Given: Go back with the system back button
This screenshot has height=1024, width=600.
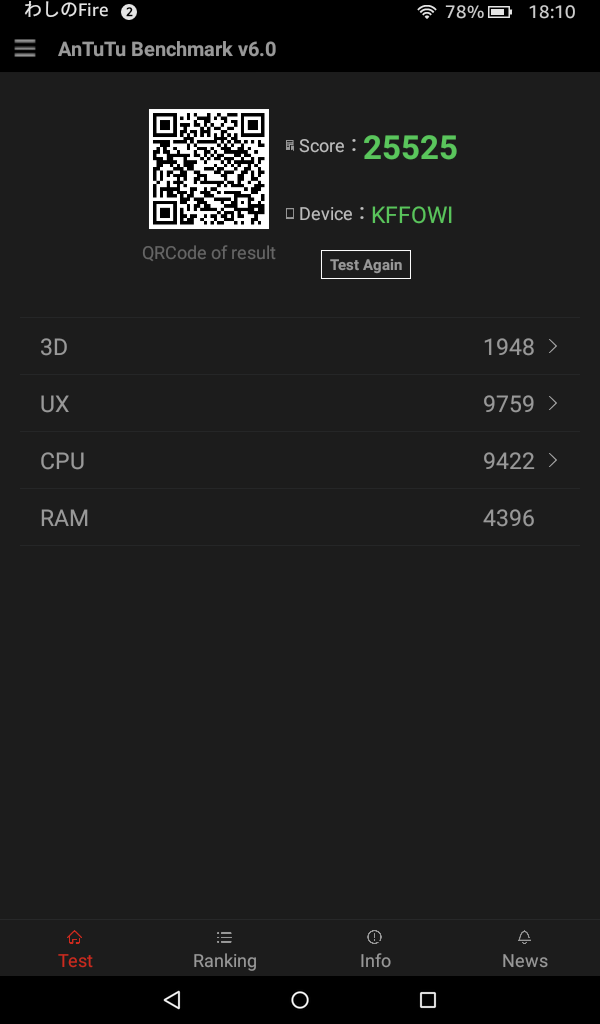Looking at the screenshot, I should pyautogui.click(x=172, y=1000).
